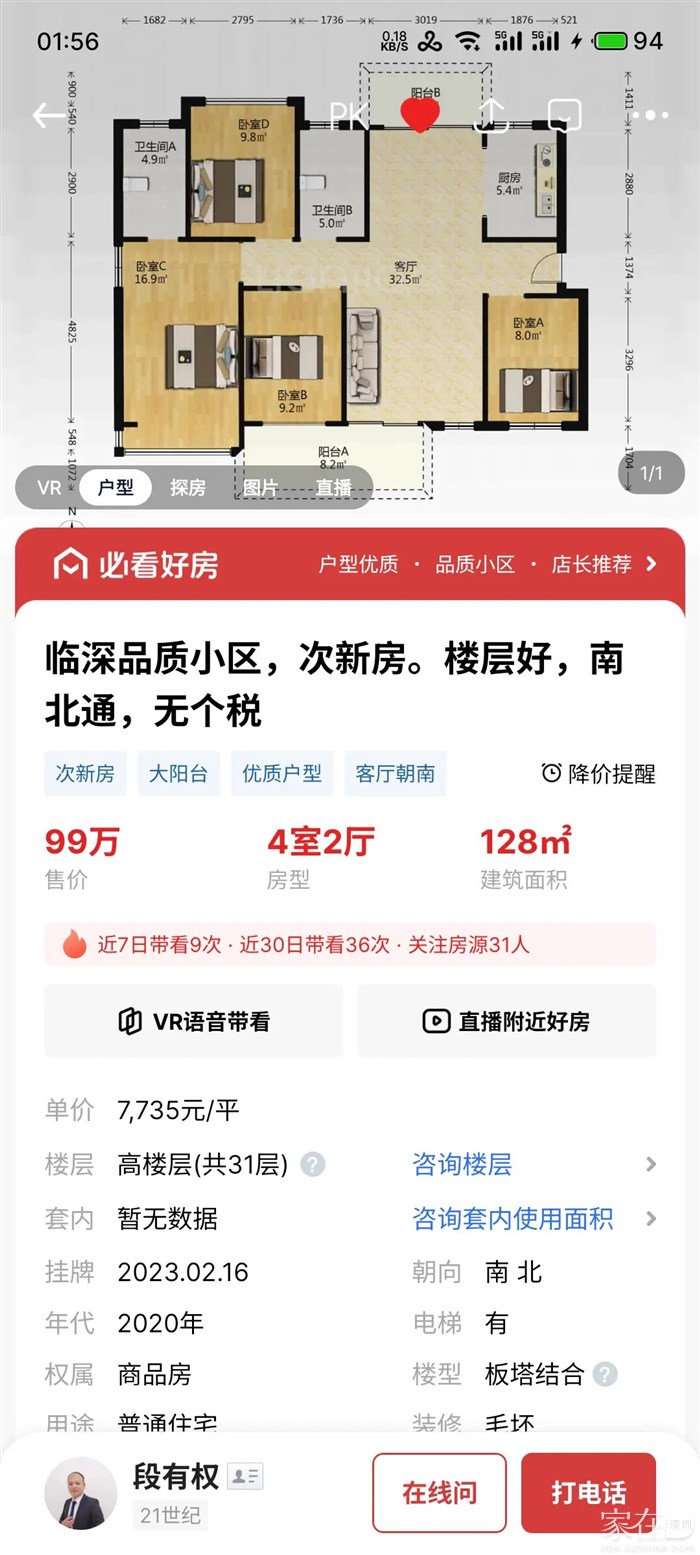
Task: Switch to the VR tab
Action: pyautogui.click(x=49, y=488)
